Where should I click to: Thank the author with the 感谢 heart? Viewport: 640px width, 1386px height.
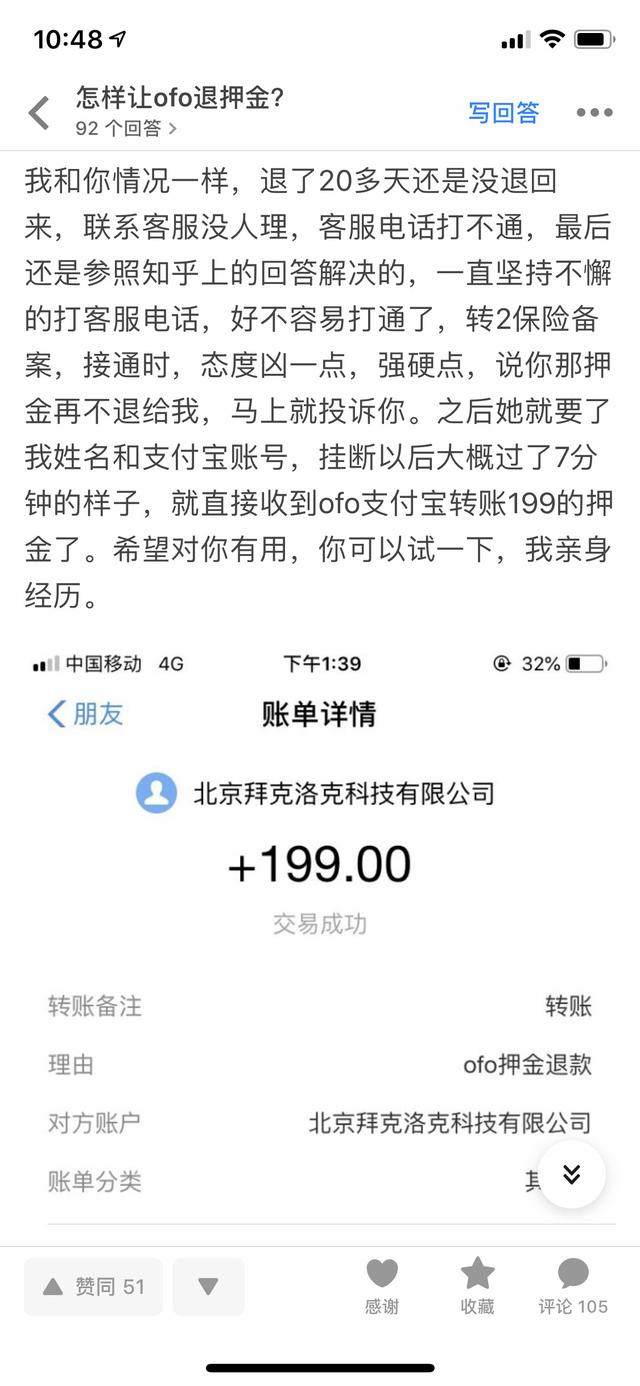tap(382, 1284)
